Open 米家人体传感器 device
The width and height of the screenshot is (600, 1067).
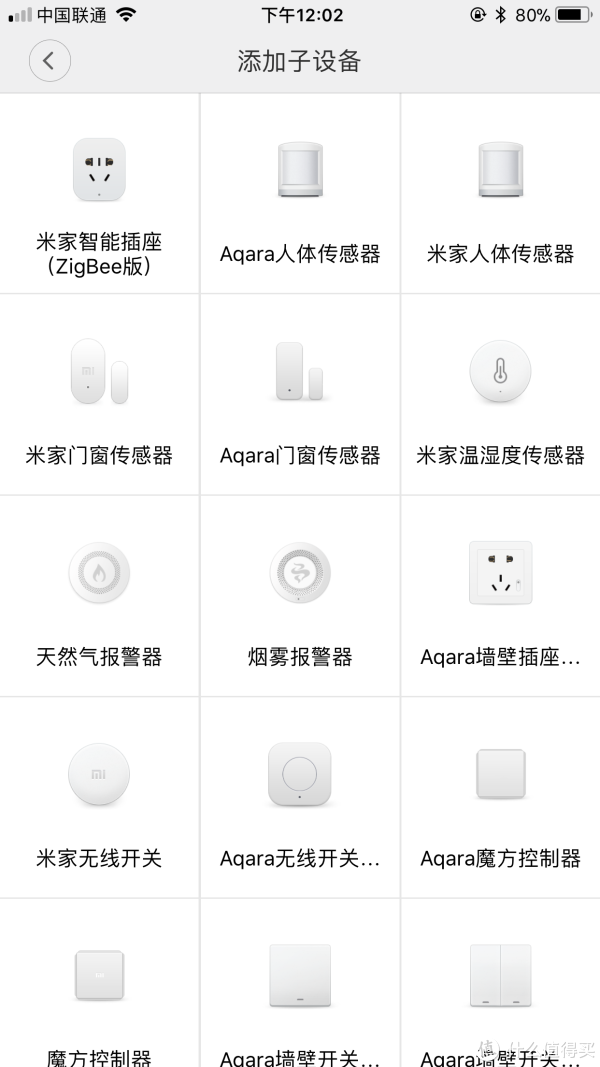point(501,193)
